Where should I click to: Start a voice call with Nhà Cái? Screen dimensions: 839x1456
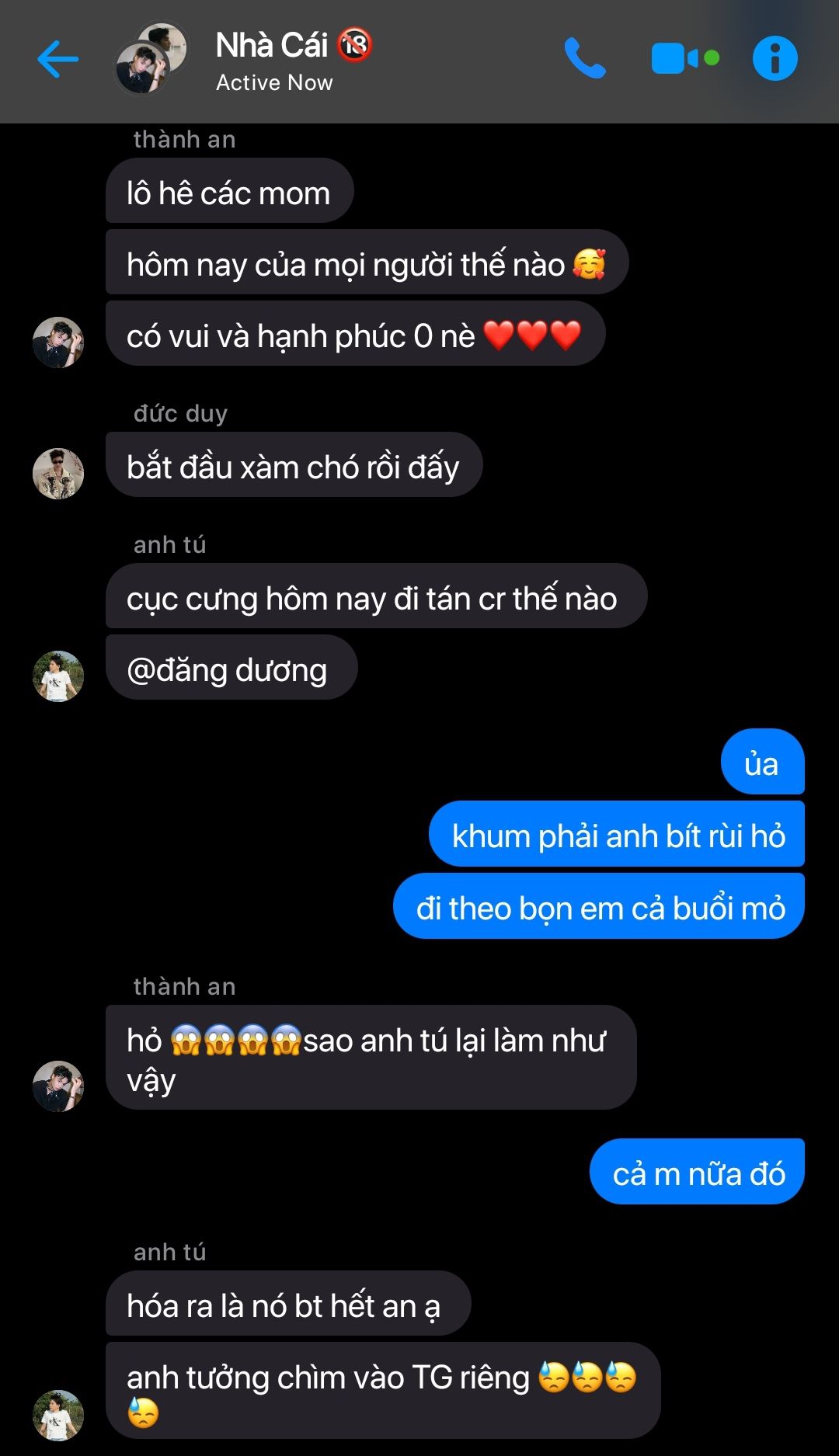click(584, 58)
